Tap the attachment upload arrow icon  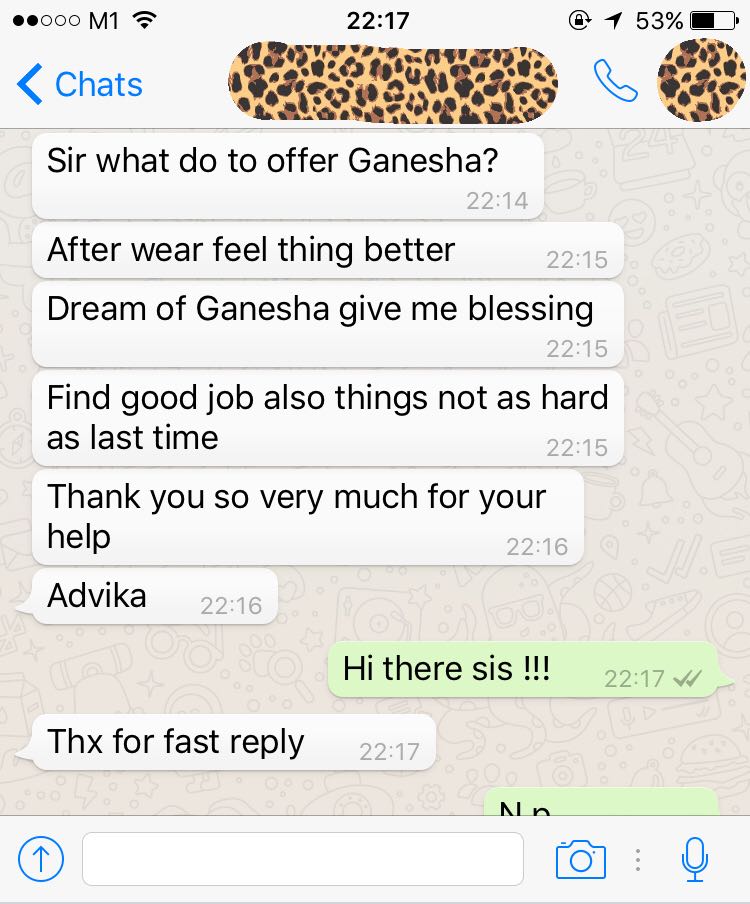[41, 859]
